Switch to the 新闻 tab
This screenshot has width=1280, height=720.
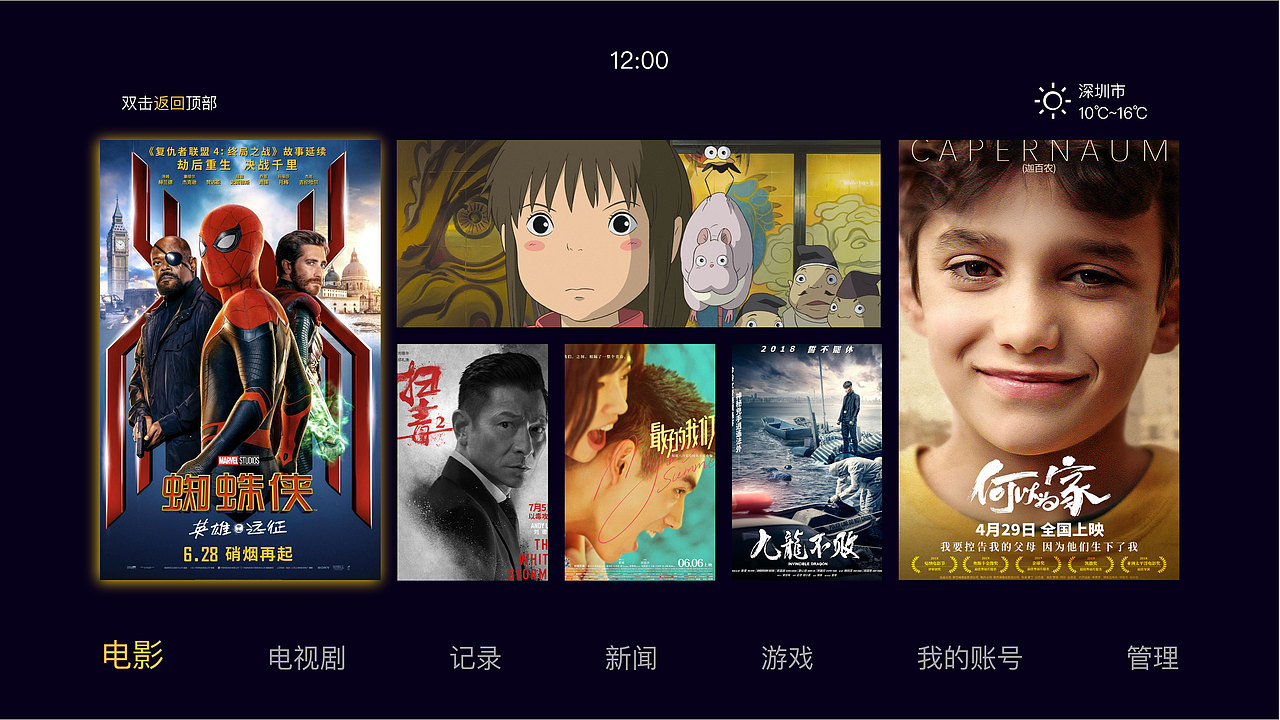tap(631, 658)
